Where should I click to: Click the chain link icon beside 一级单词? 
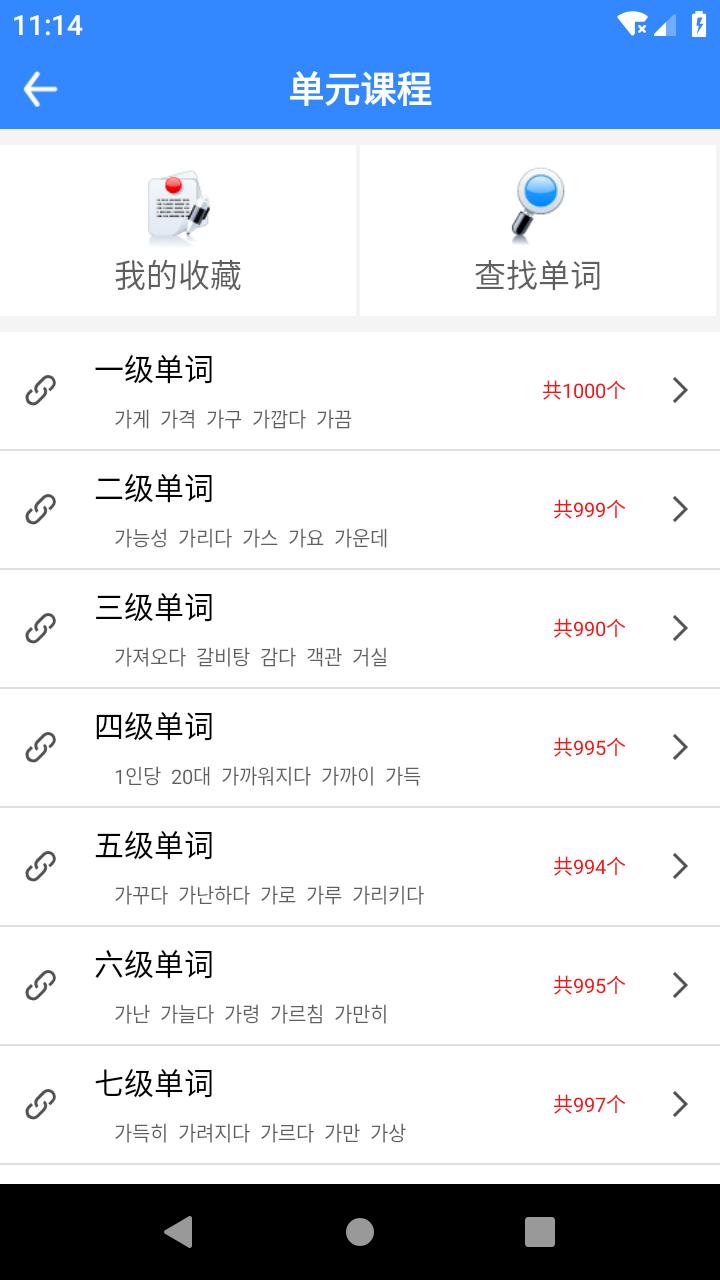38,390
